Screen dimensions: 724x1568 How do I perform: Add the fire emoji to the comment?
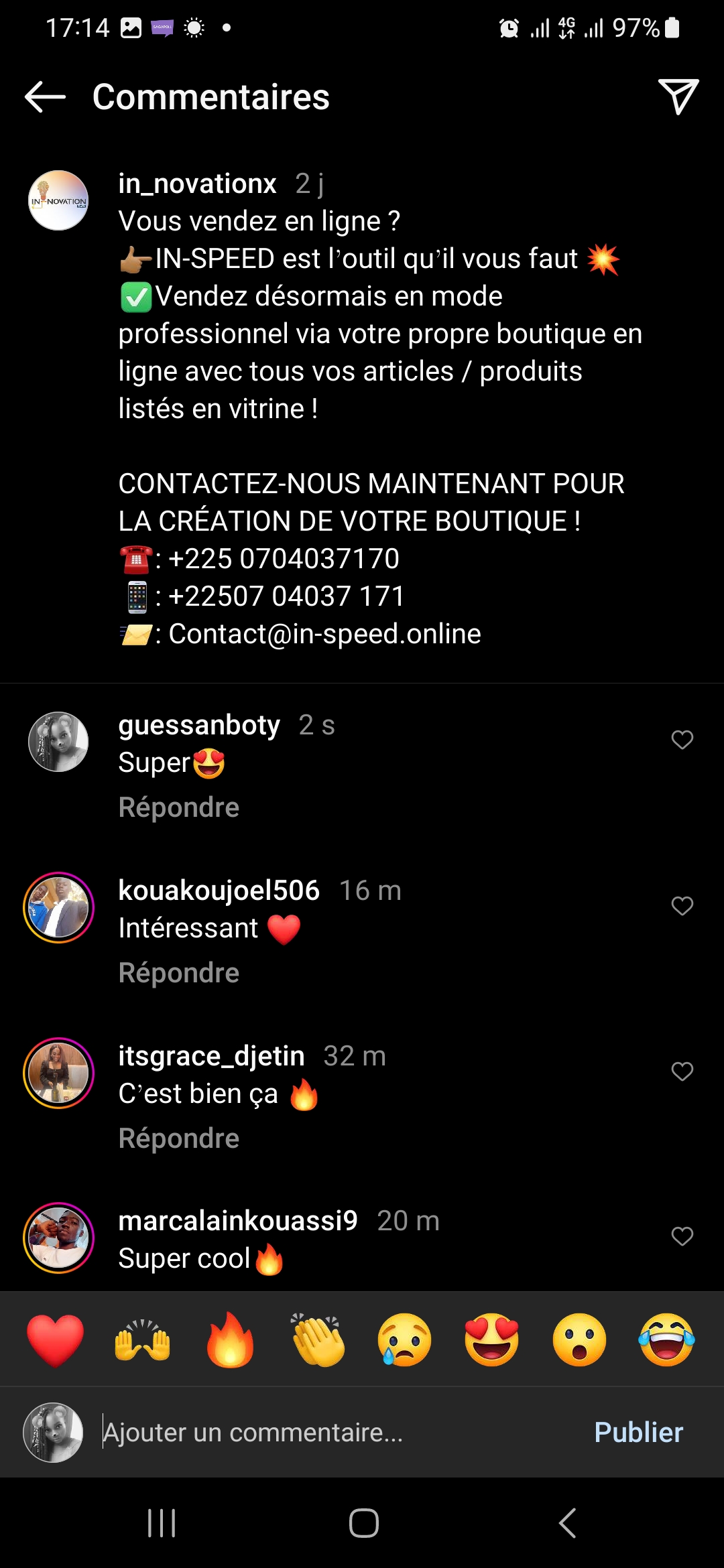230,1340
